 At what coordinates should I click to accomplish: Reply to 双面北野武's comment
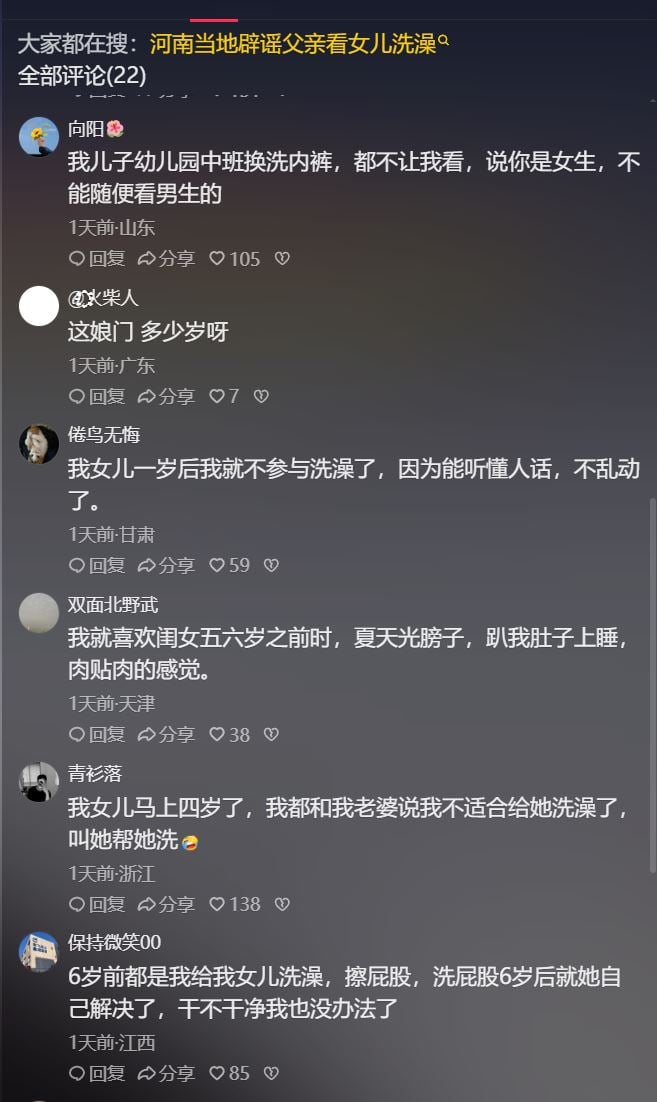(x=97, y=735)
